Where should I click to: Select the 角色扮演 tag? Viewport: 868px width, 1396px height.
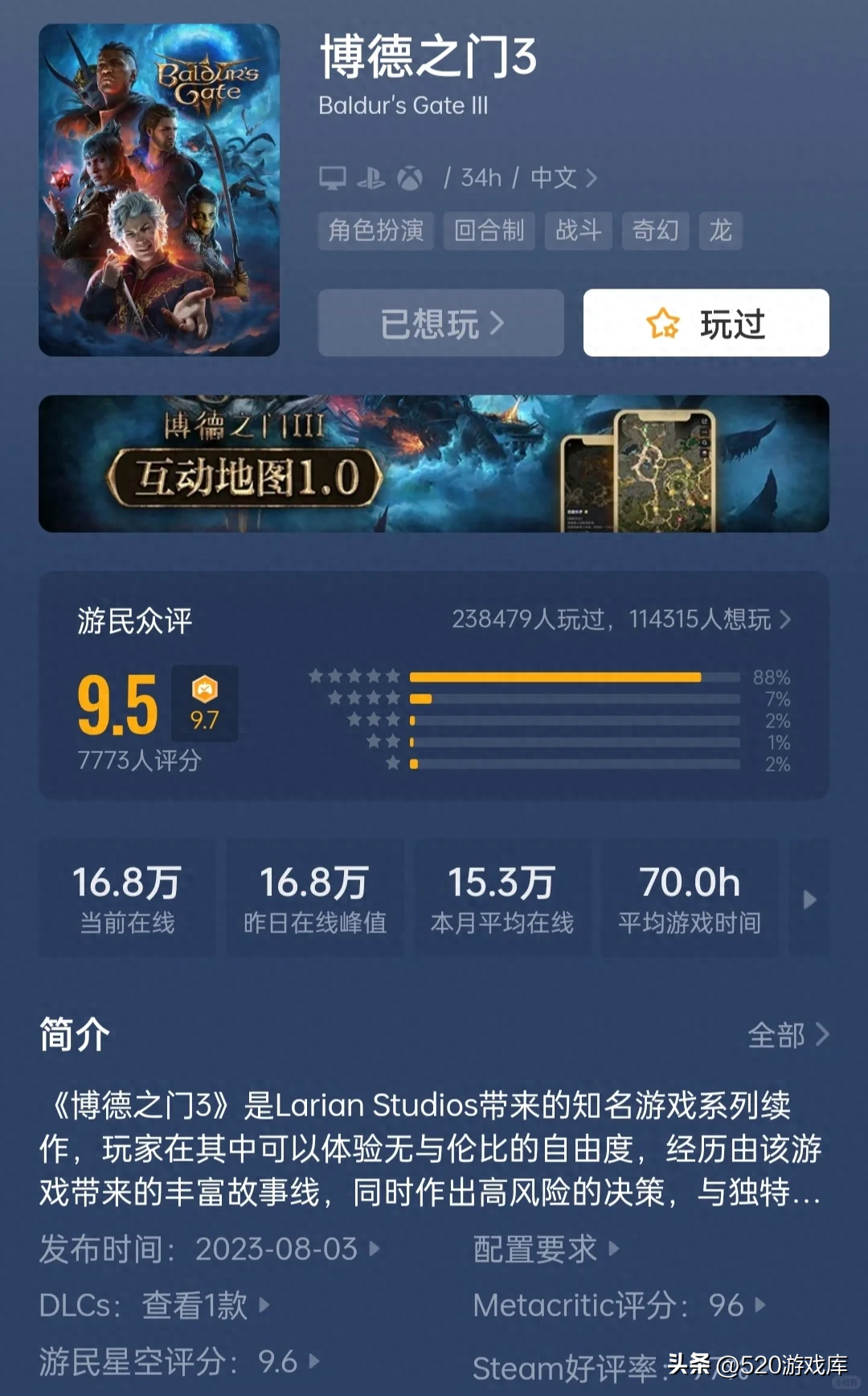375,231
